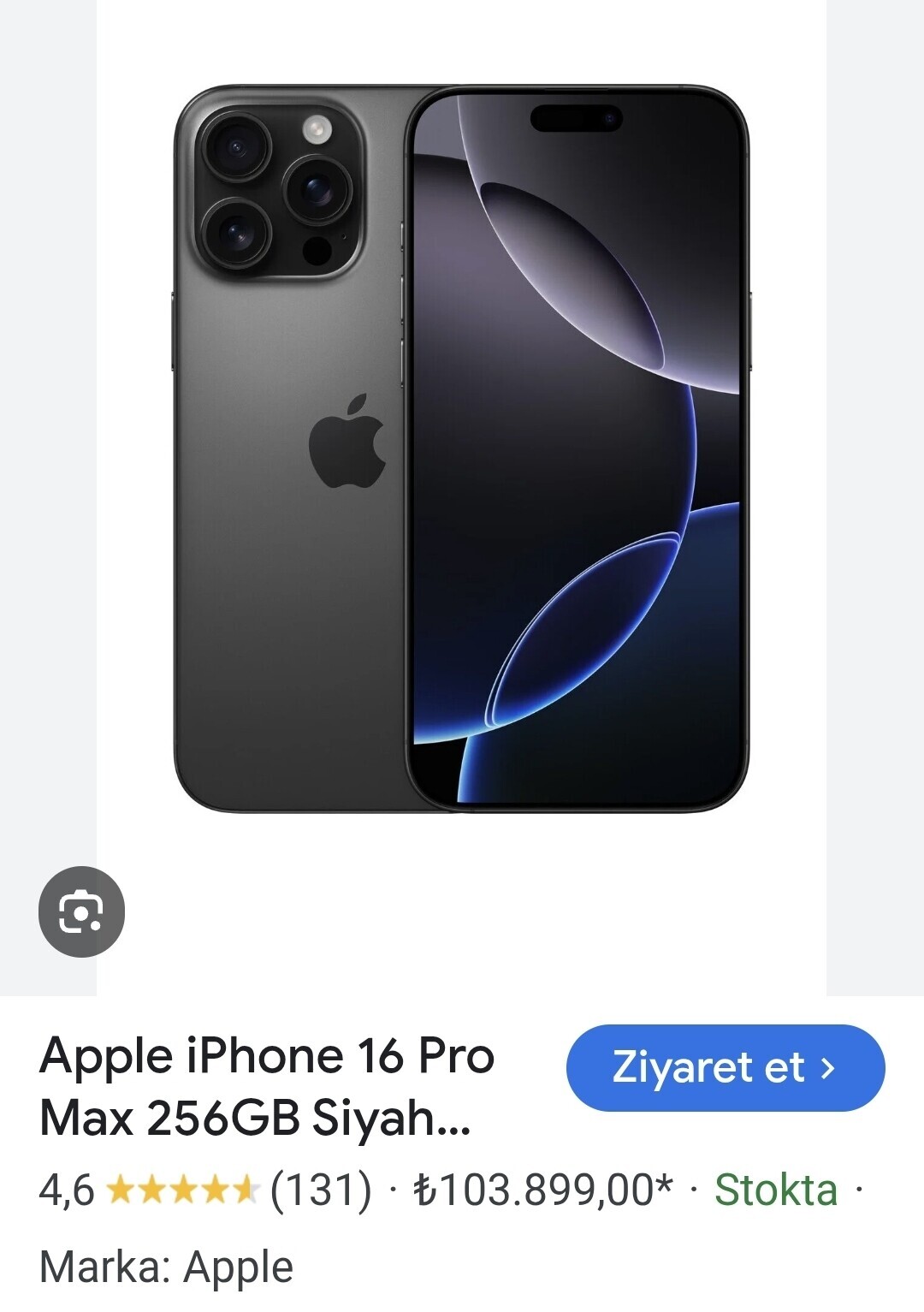Image resolution: width=924 pixels, height=1312 pixels.
Task: Tap the Ziyaret et button
Action: point(725,1067)
